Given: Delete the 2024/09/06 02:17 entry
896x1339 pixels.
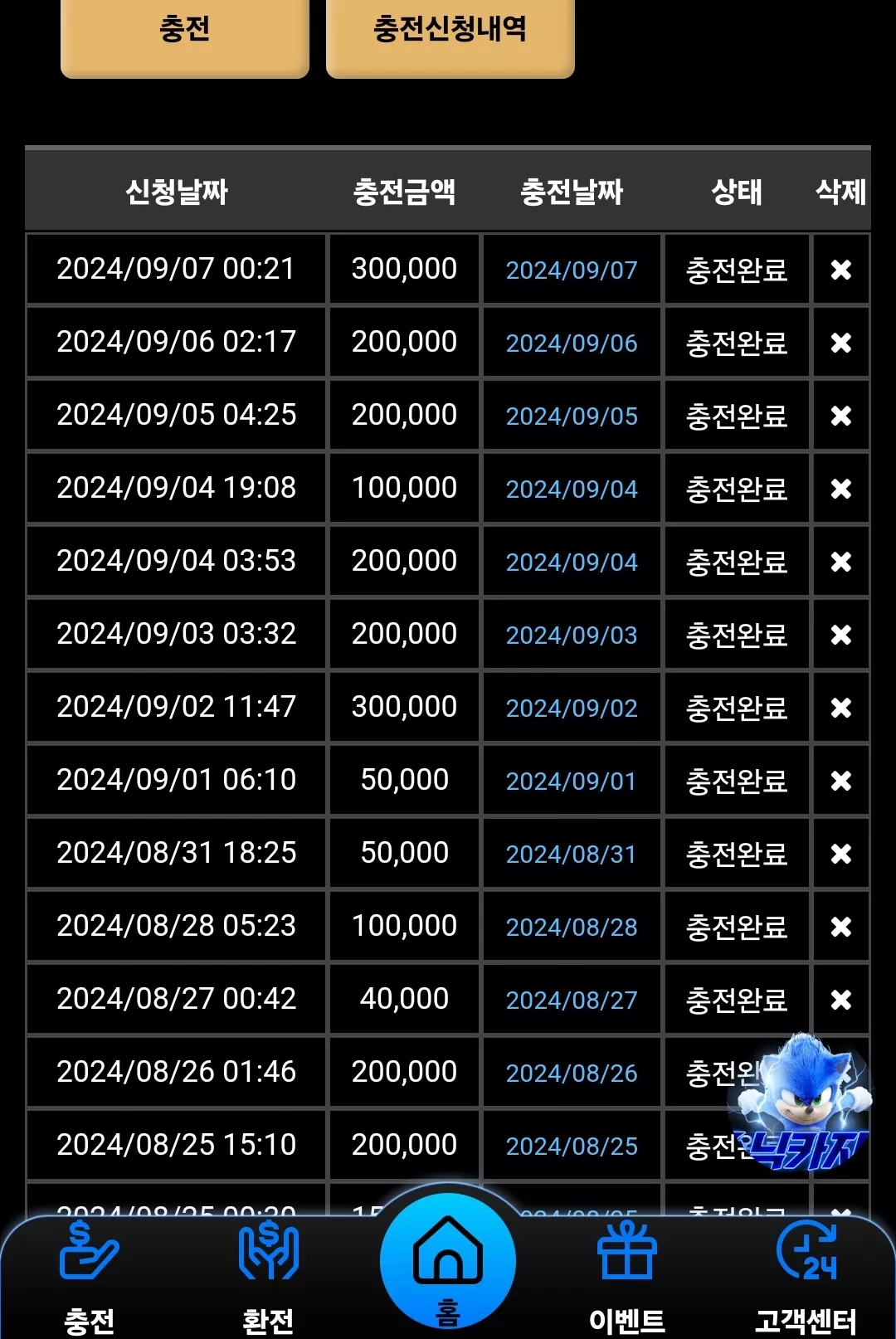Looking at the screenshot, I should (x=841, y=343).
